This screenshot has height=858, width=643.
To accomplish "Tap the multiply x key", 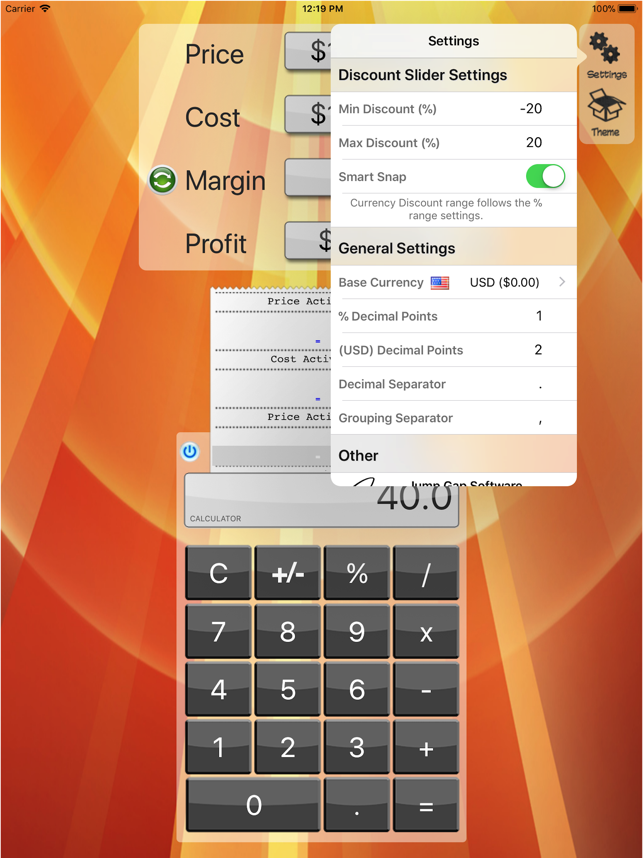I will point(426,631).
